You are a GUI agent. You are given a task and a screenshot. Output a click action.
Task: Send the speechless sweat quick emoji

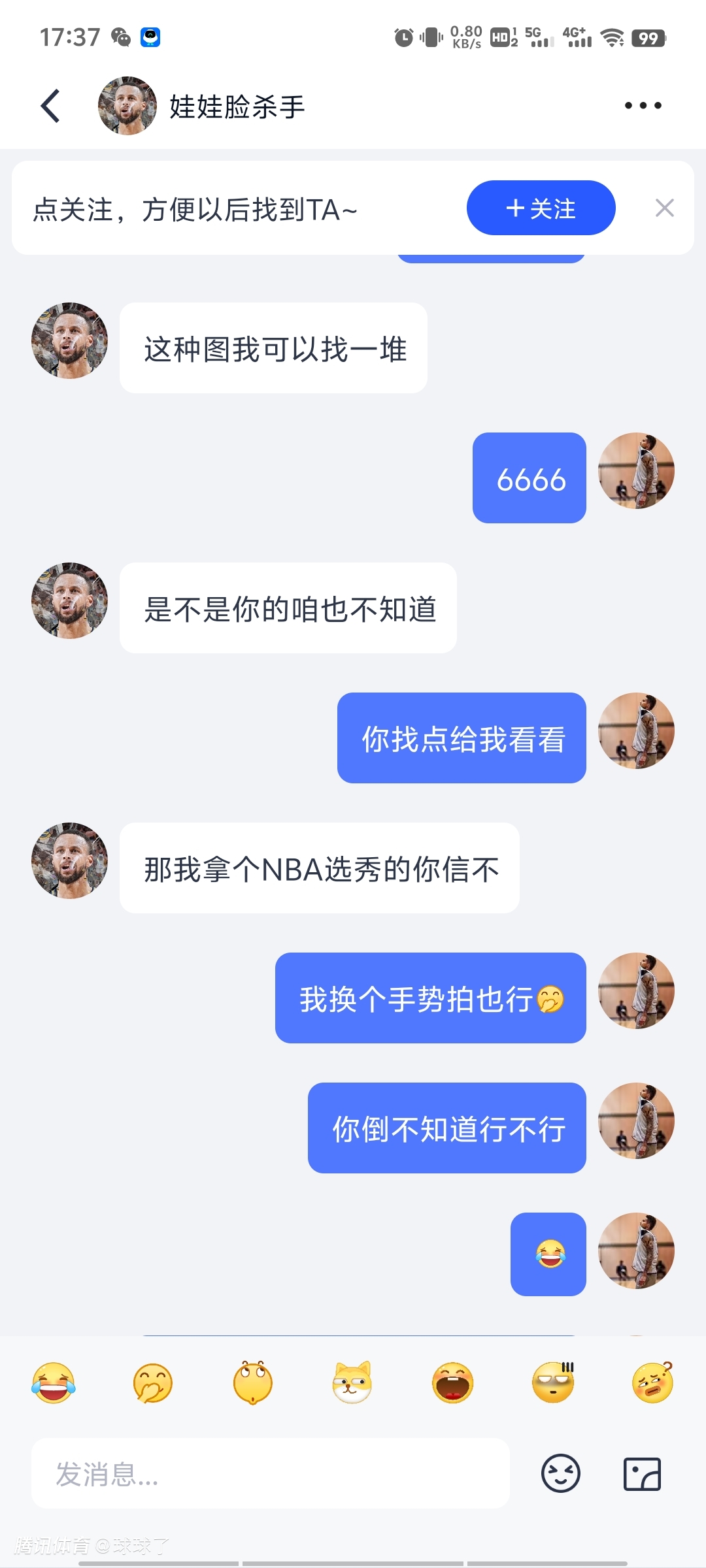(553, 1382)
